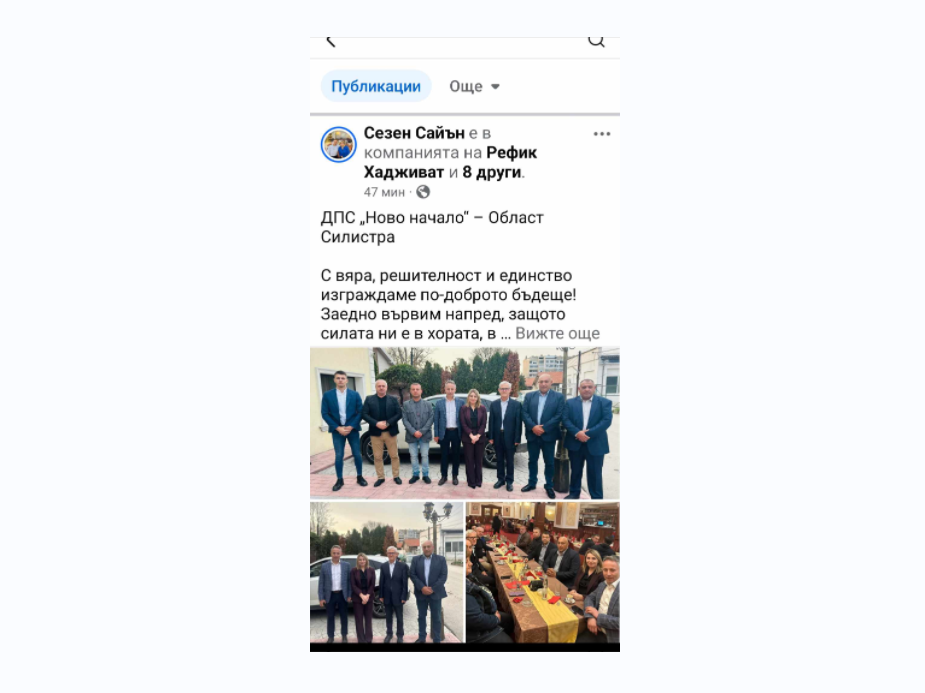This screenshot has height=693, width=925.
Task: Expand the Още dropdown
Action: [x=475, y=86]
